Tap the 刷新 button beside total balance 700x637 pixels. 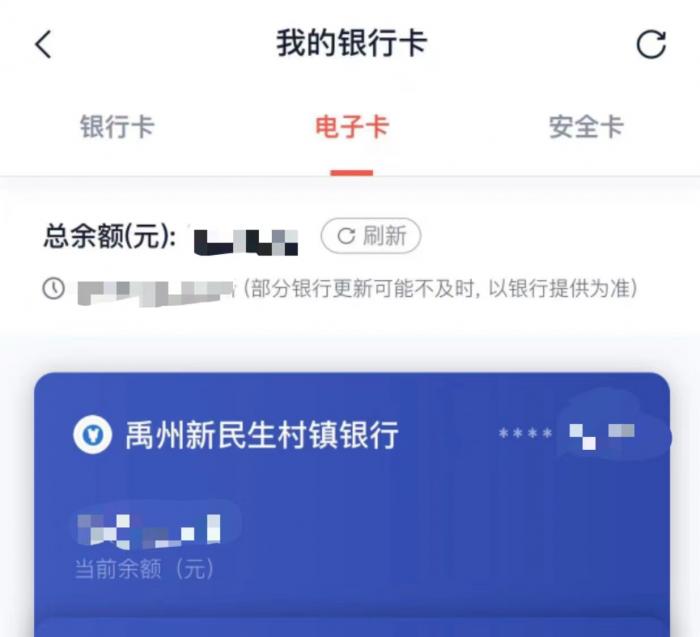pyautogui.click(x=371, y=236)
